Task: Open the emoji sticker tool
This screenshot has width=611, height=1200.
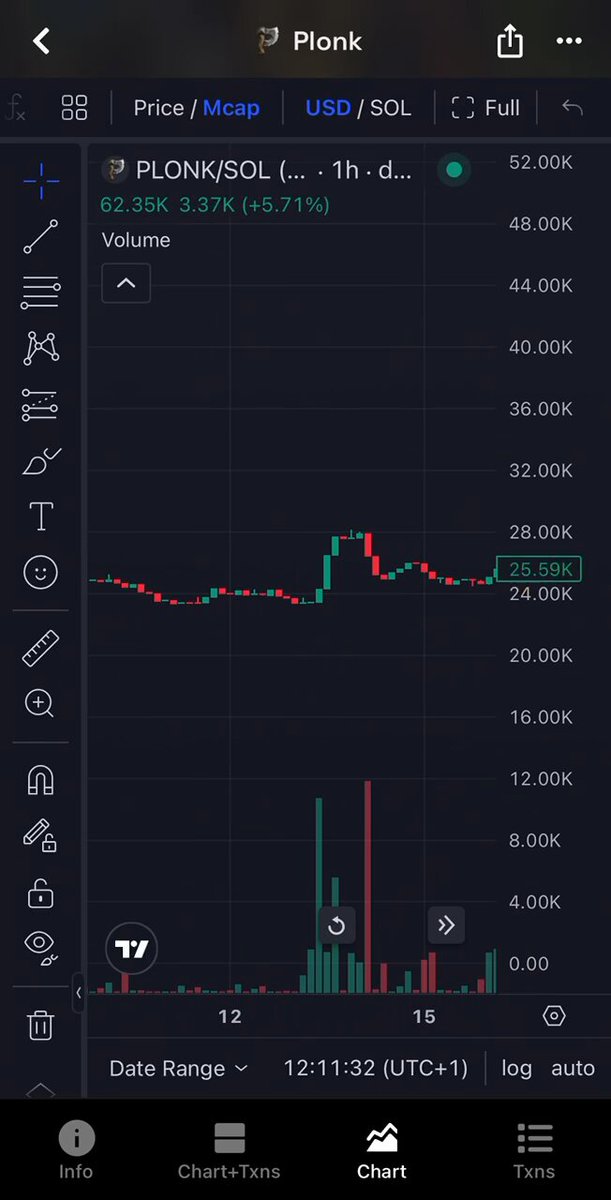Action: coord(41,572)
